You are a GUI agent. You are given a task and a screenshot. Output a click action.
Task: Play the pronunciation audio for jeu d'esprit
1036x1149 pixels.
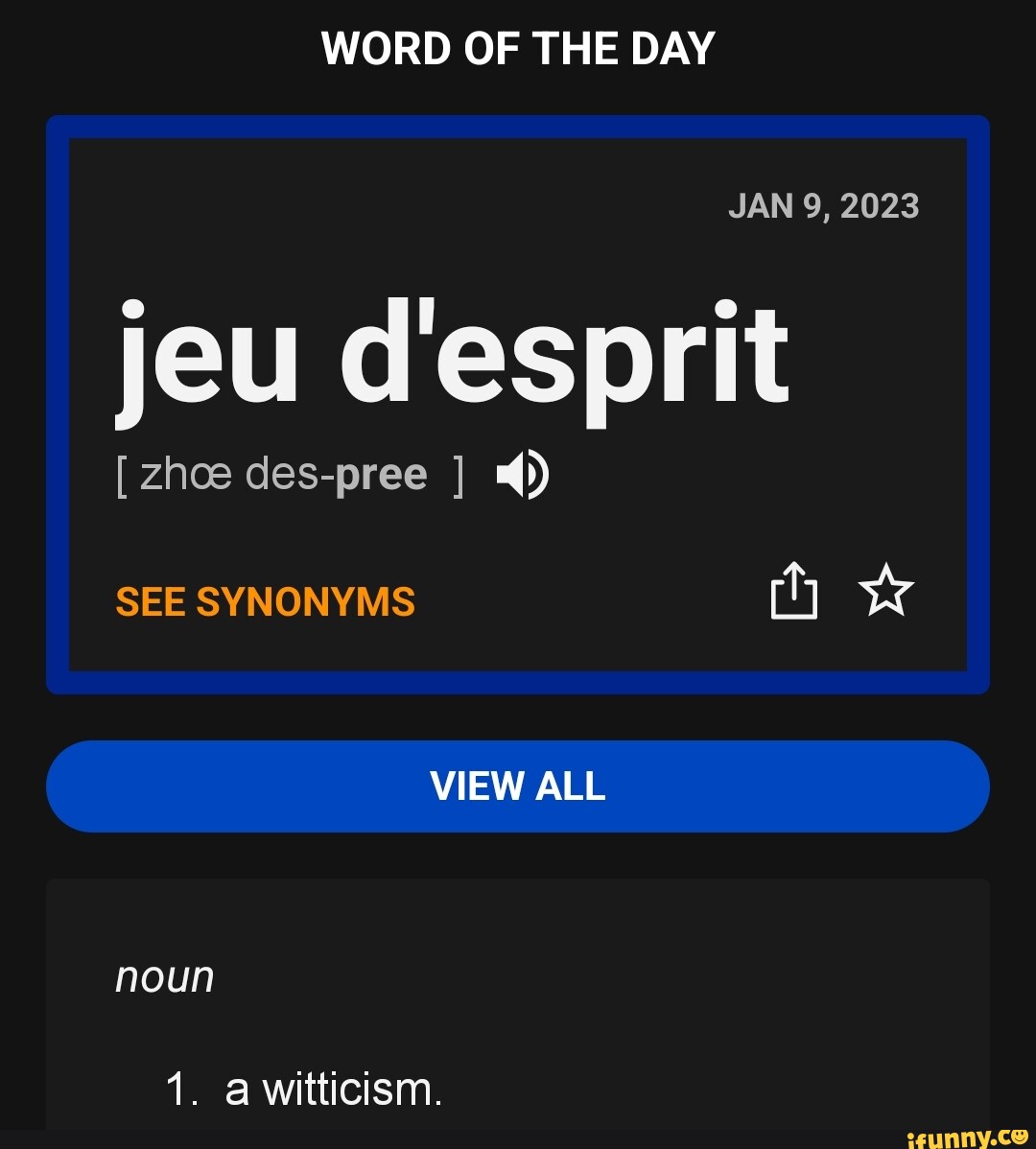click(x=522, y=473)
